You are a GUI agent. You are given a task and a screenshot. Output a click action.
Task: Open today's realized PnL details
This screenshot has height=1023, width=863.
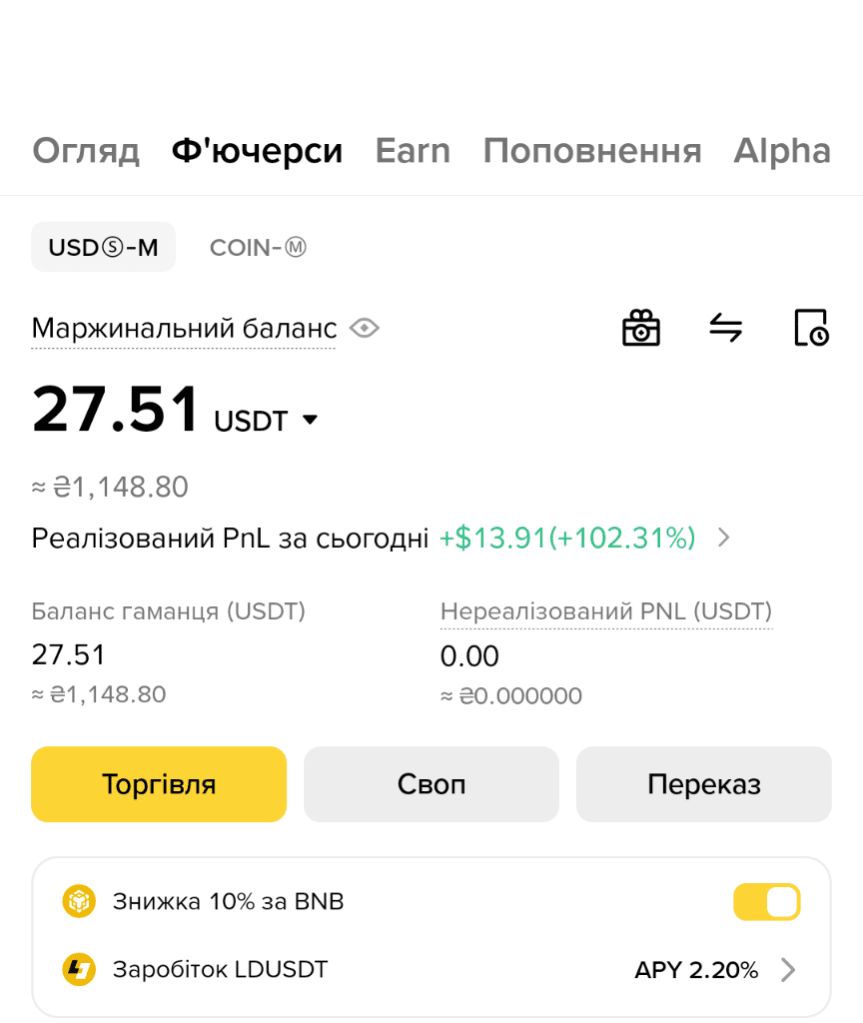pyautogui.click(x=724, y=539)
